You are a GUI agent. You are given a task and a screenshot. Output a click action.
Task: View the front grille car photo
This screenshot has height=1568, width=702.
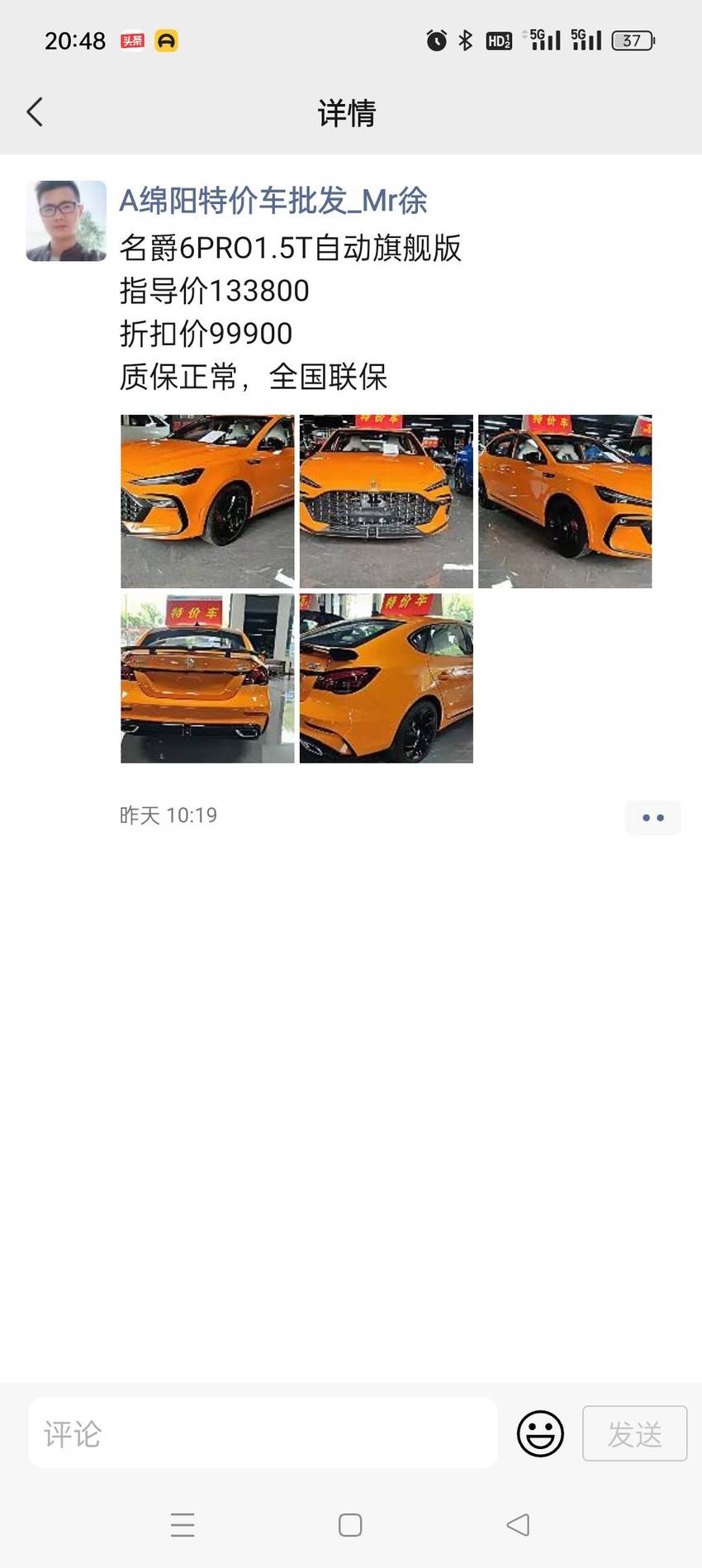(x=387, y=501)
